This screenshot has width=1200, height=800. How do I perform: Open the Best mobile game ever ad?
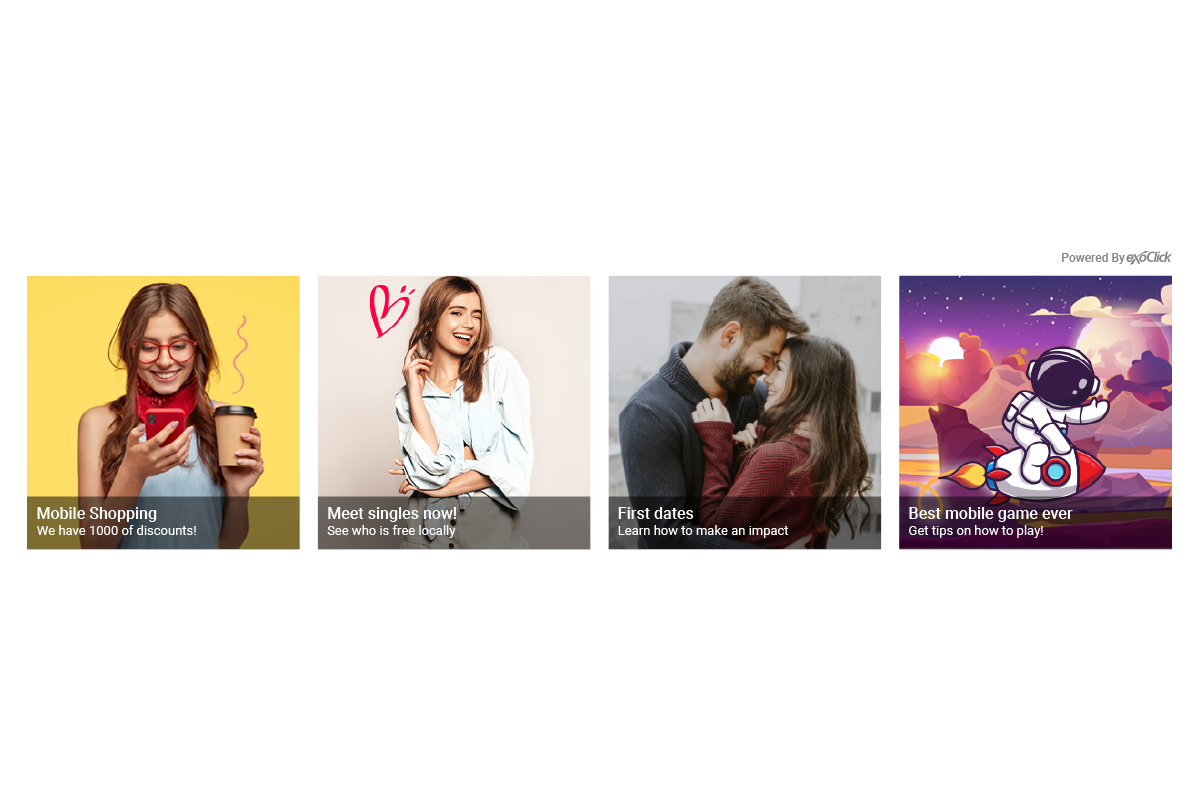point(1035,412)
